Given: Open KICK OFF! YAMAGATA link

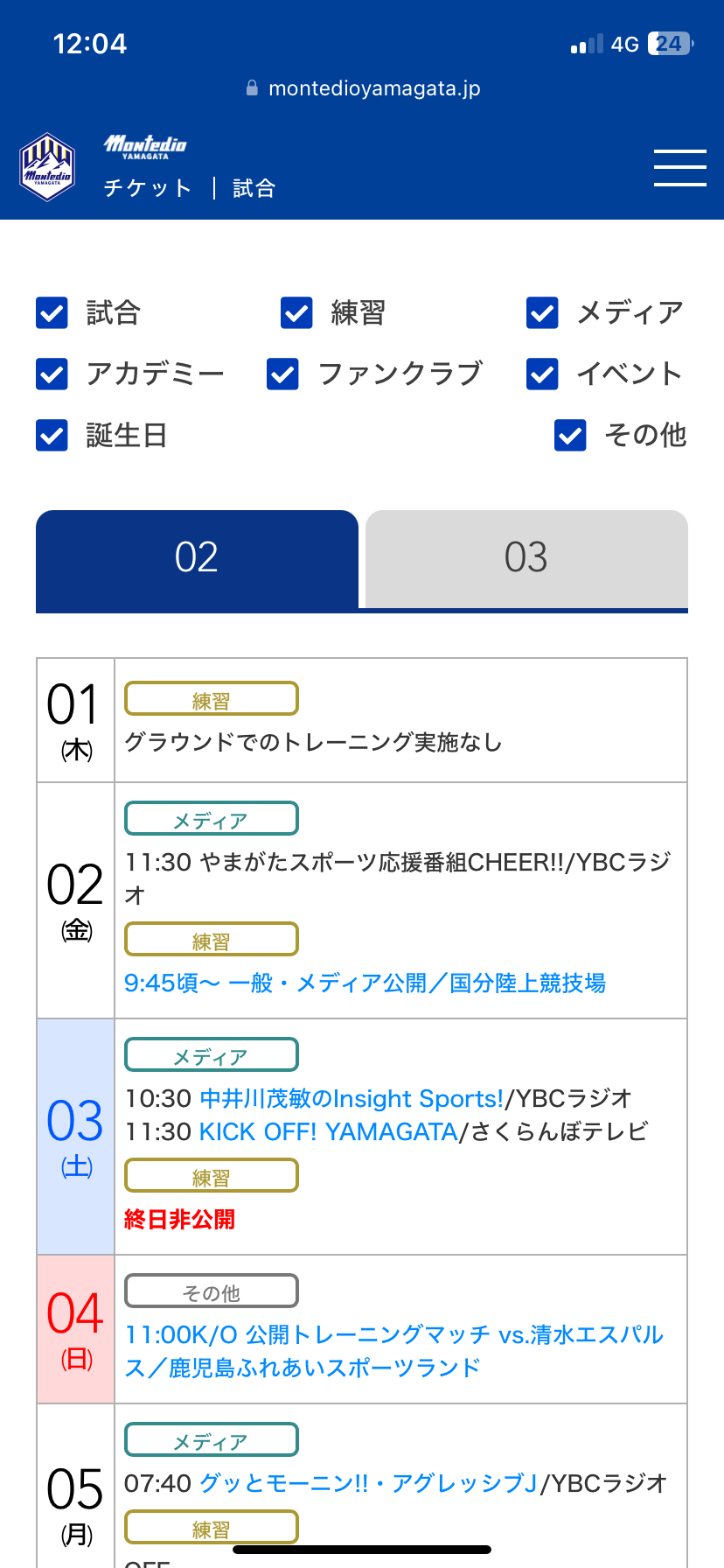Looking at the screenshot, I should pos(329,1132).
